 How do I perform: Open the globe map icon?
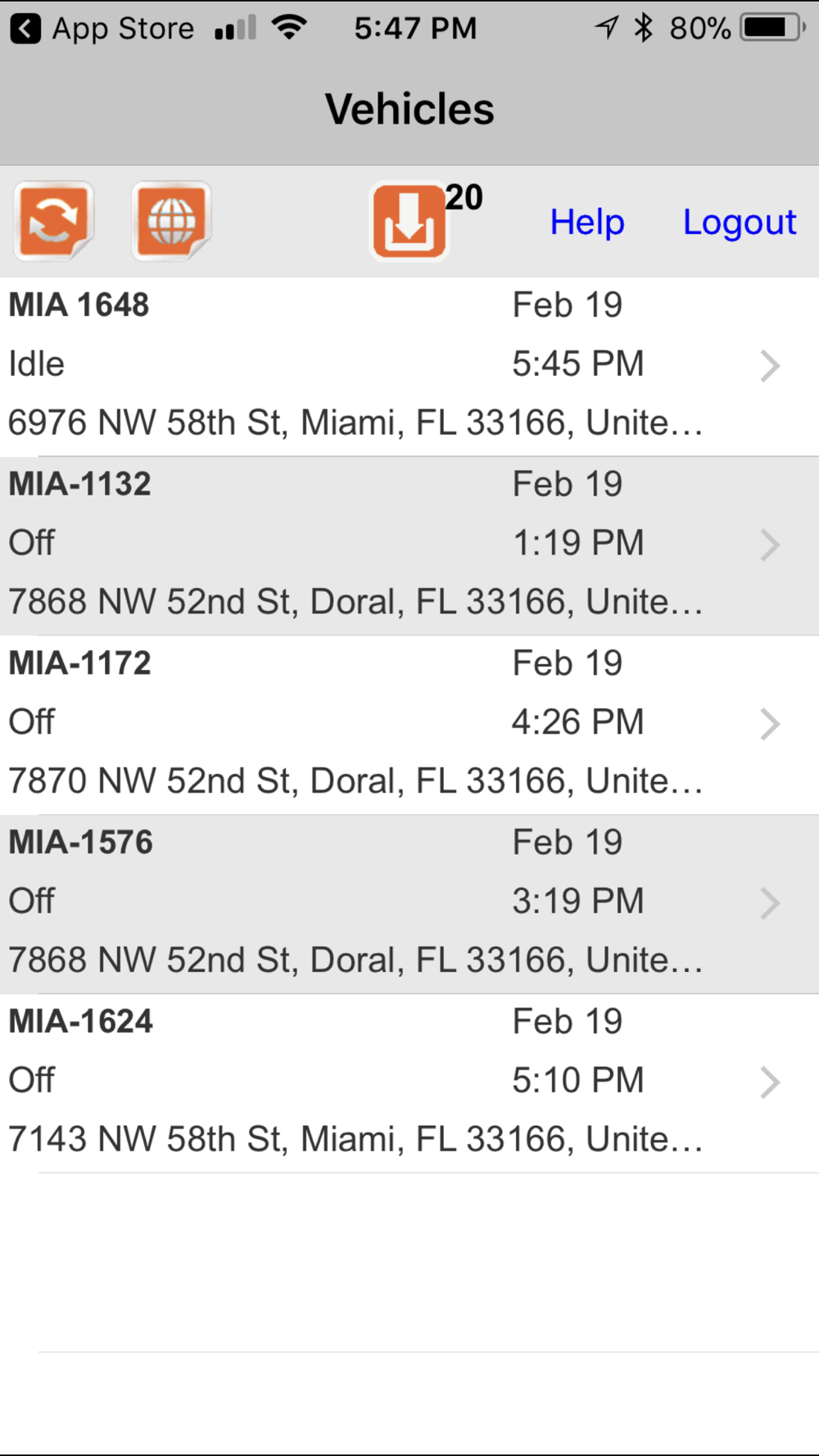[x=172, y=221]
